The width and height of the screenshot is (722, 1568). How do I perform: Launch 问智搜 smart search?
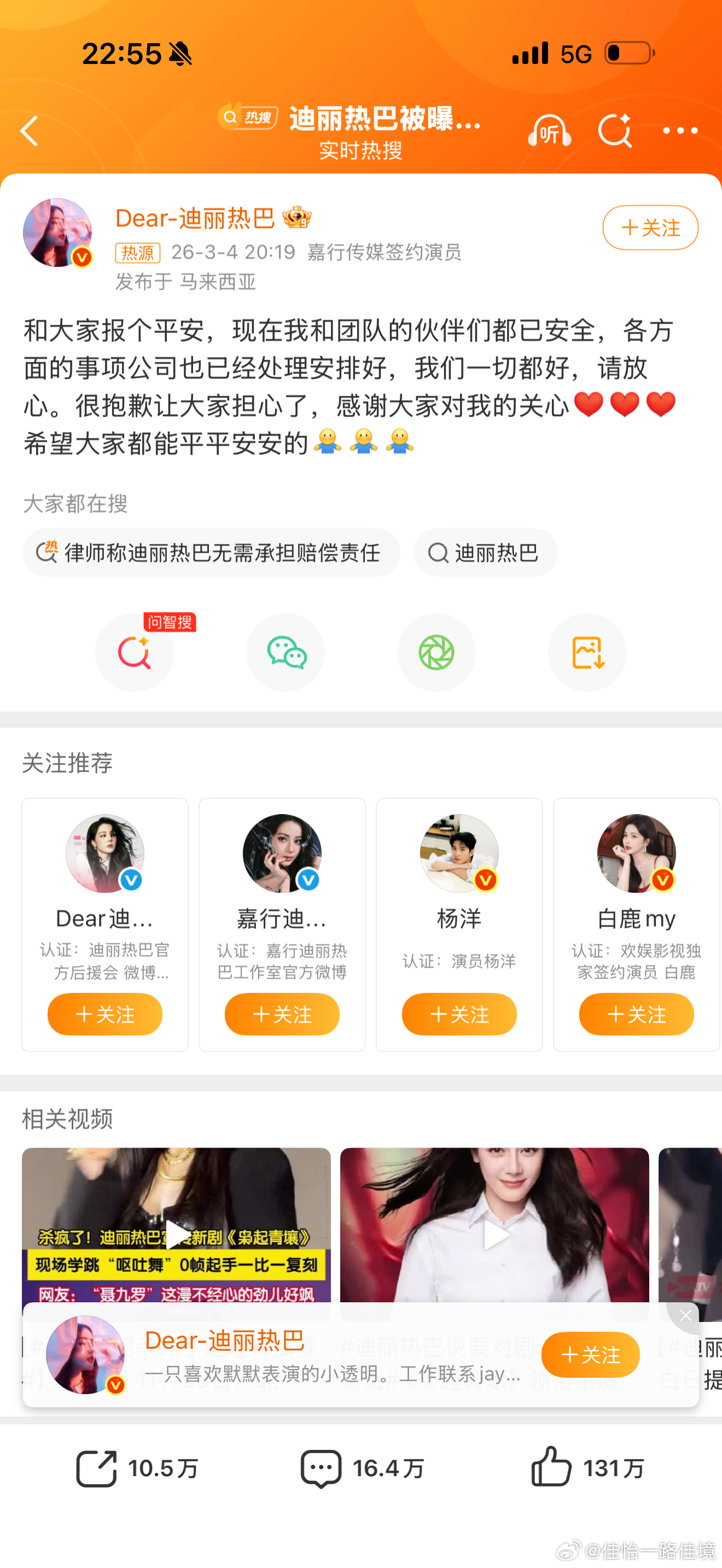pos(135,652)
